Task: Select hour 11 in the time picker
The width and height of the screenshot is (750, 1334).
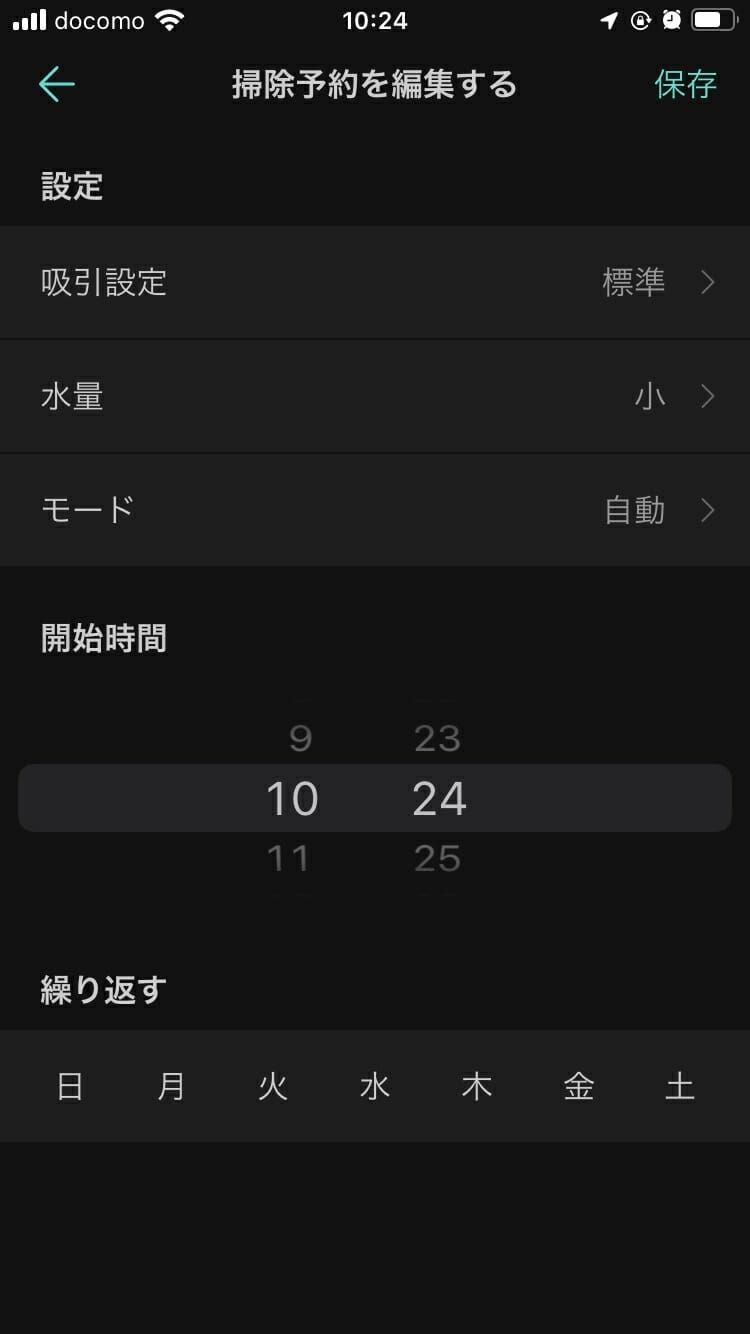Action: [288, 859]
